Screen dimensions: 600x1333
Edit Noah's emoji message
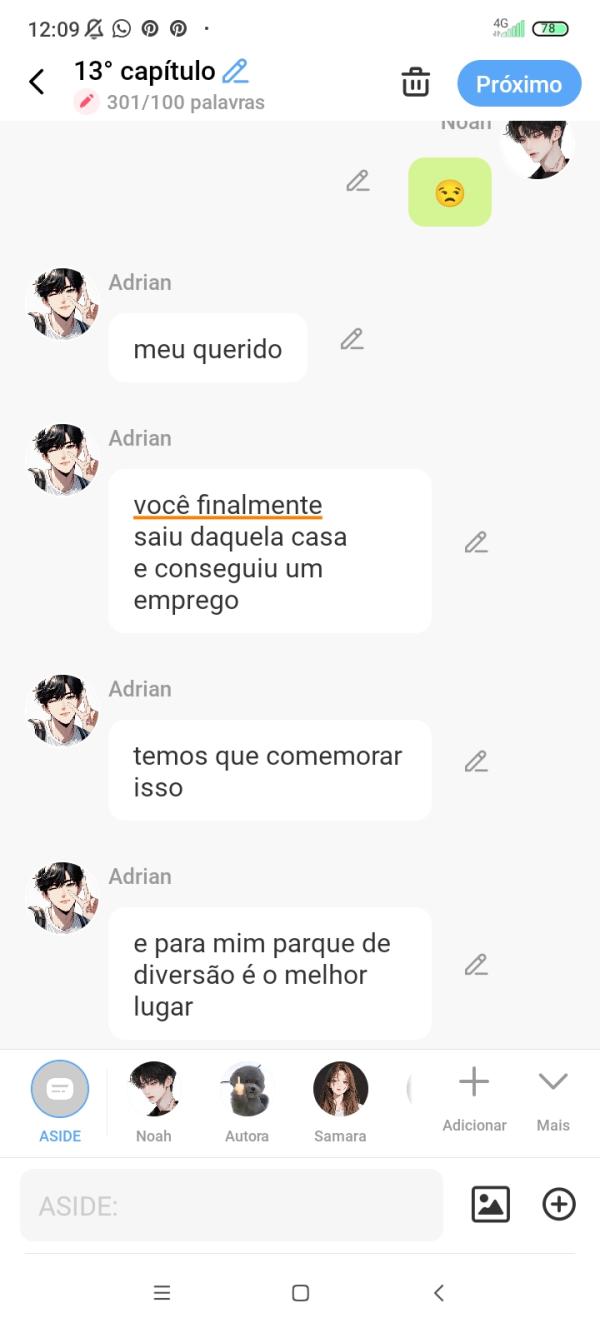pos(358,181)
